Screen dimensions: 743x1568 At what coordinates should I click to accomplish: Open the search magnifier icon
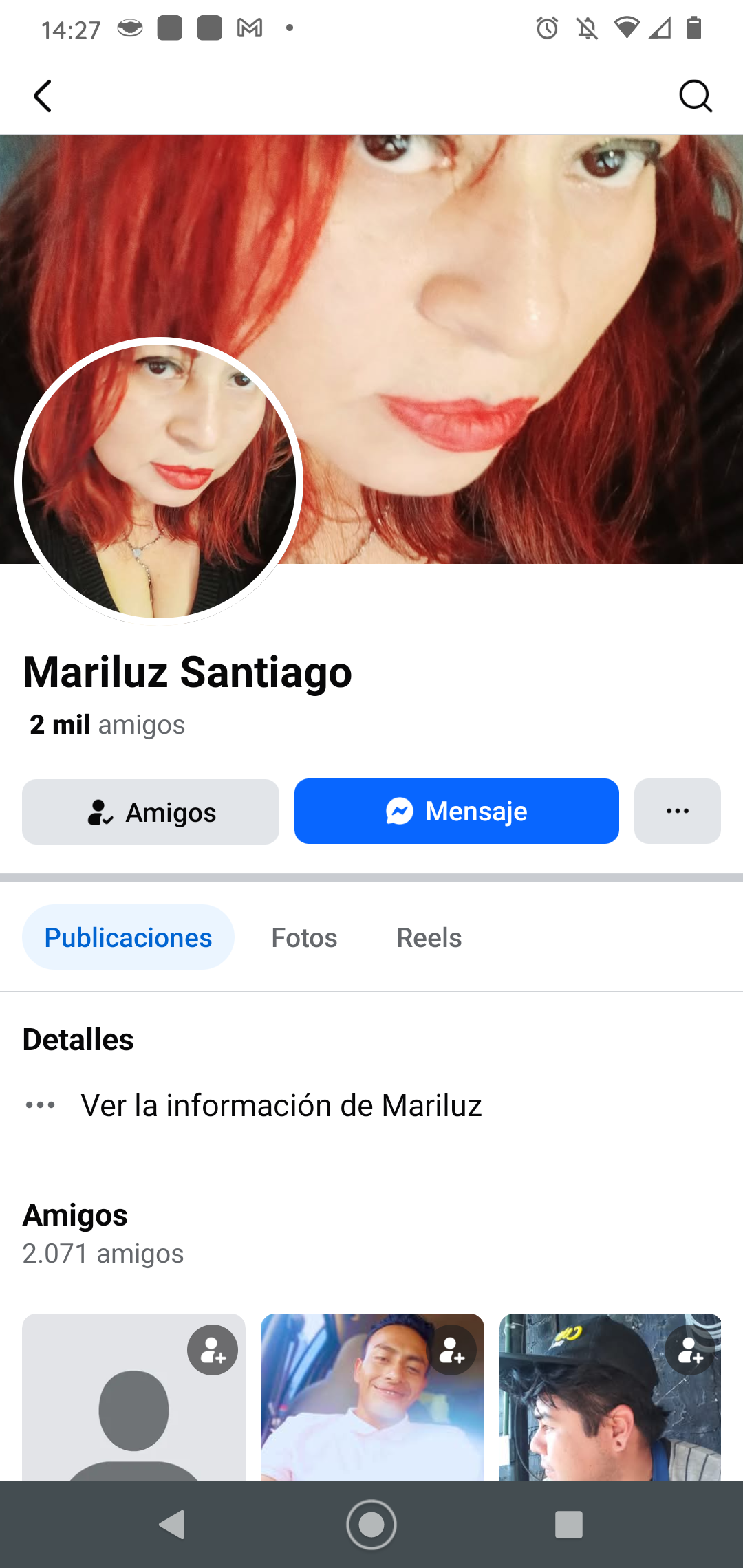coord(695,96)
